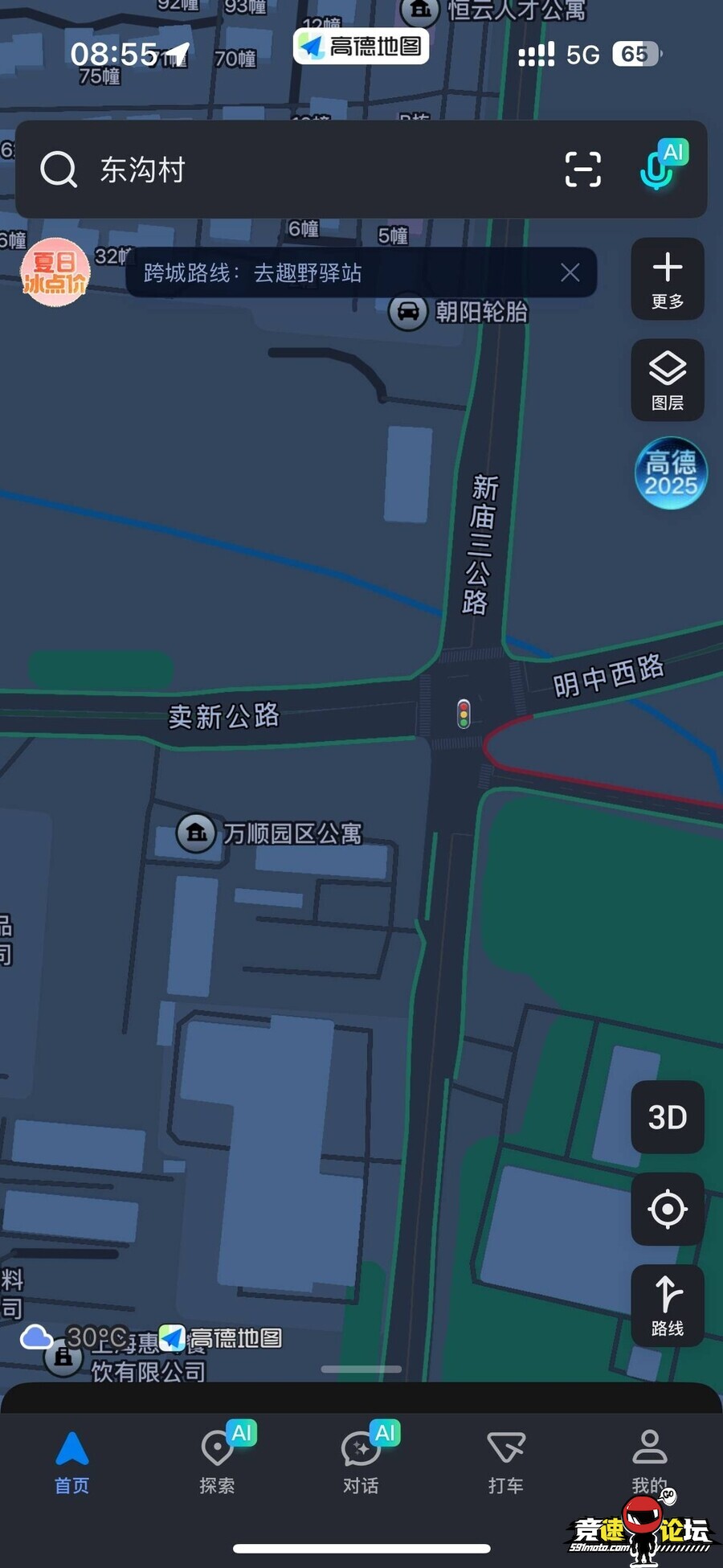The width and height of the screenshot is (723, 1568).
Task: Open the scan code icon
Action: pos(582,170)
